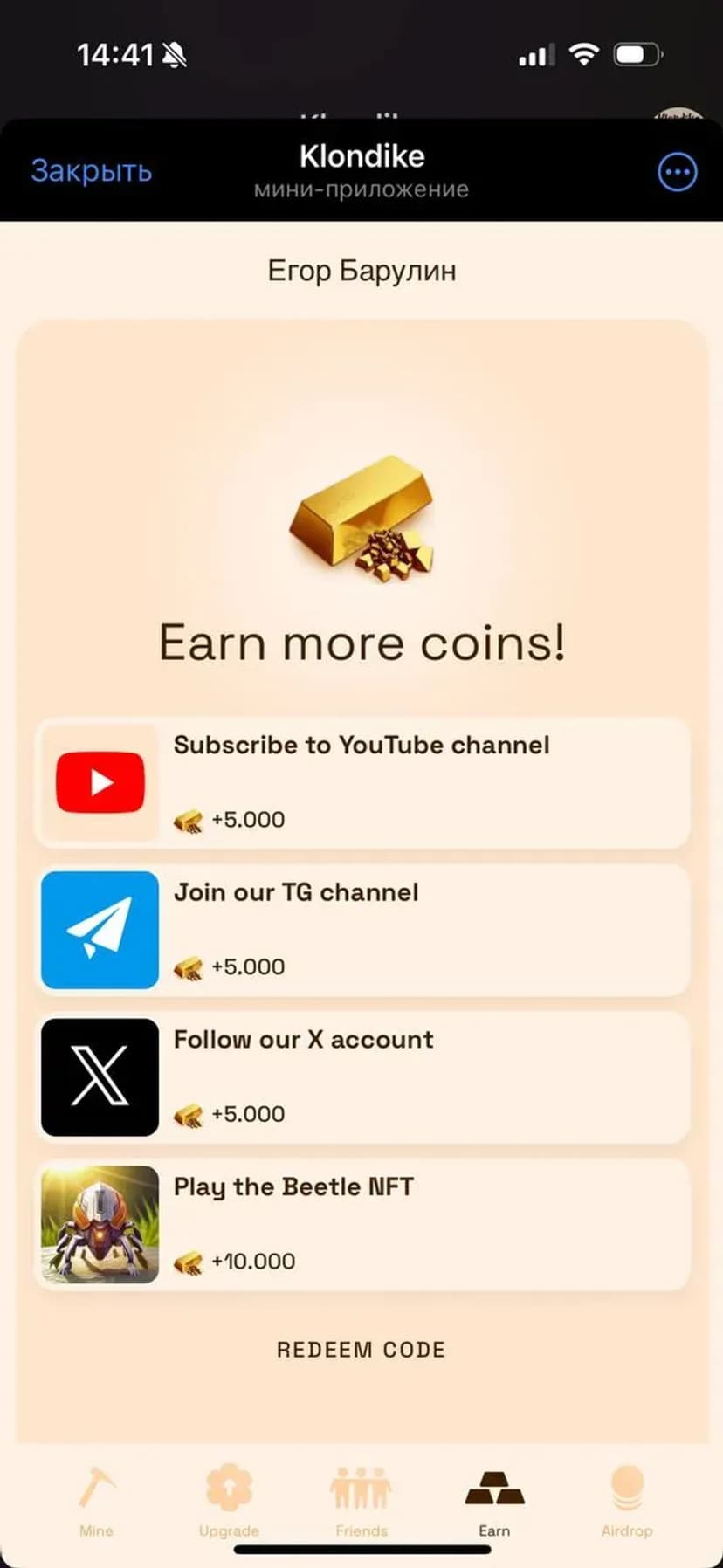Go to the Upgrade tab
Image resolution: width=723 pixels, height=1568 pixels.
pyautogui.click(x=229, y=1500)
